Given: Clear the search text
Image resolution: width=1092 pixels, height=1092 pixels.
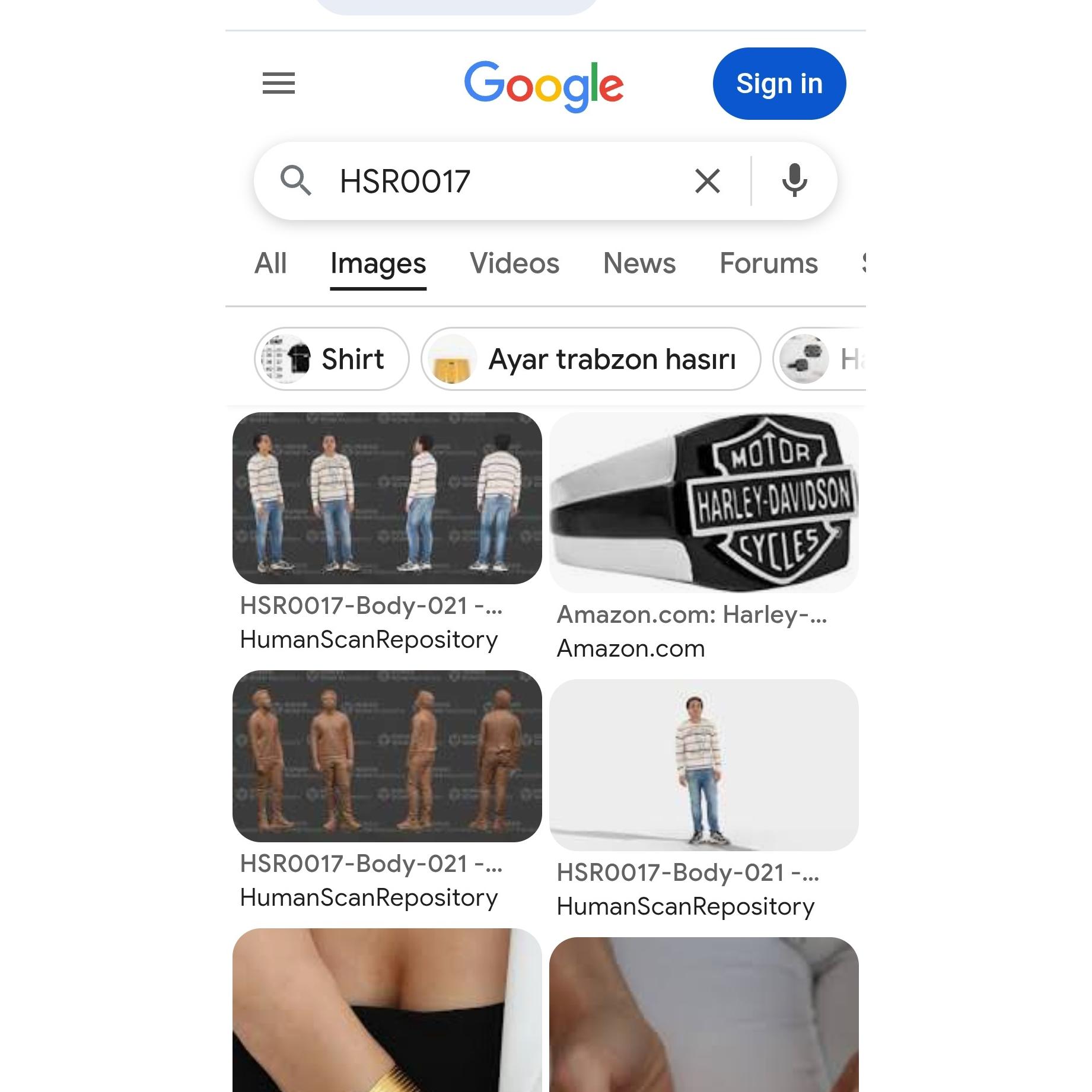Looking at the screenshot, I should tap(707, 181).
